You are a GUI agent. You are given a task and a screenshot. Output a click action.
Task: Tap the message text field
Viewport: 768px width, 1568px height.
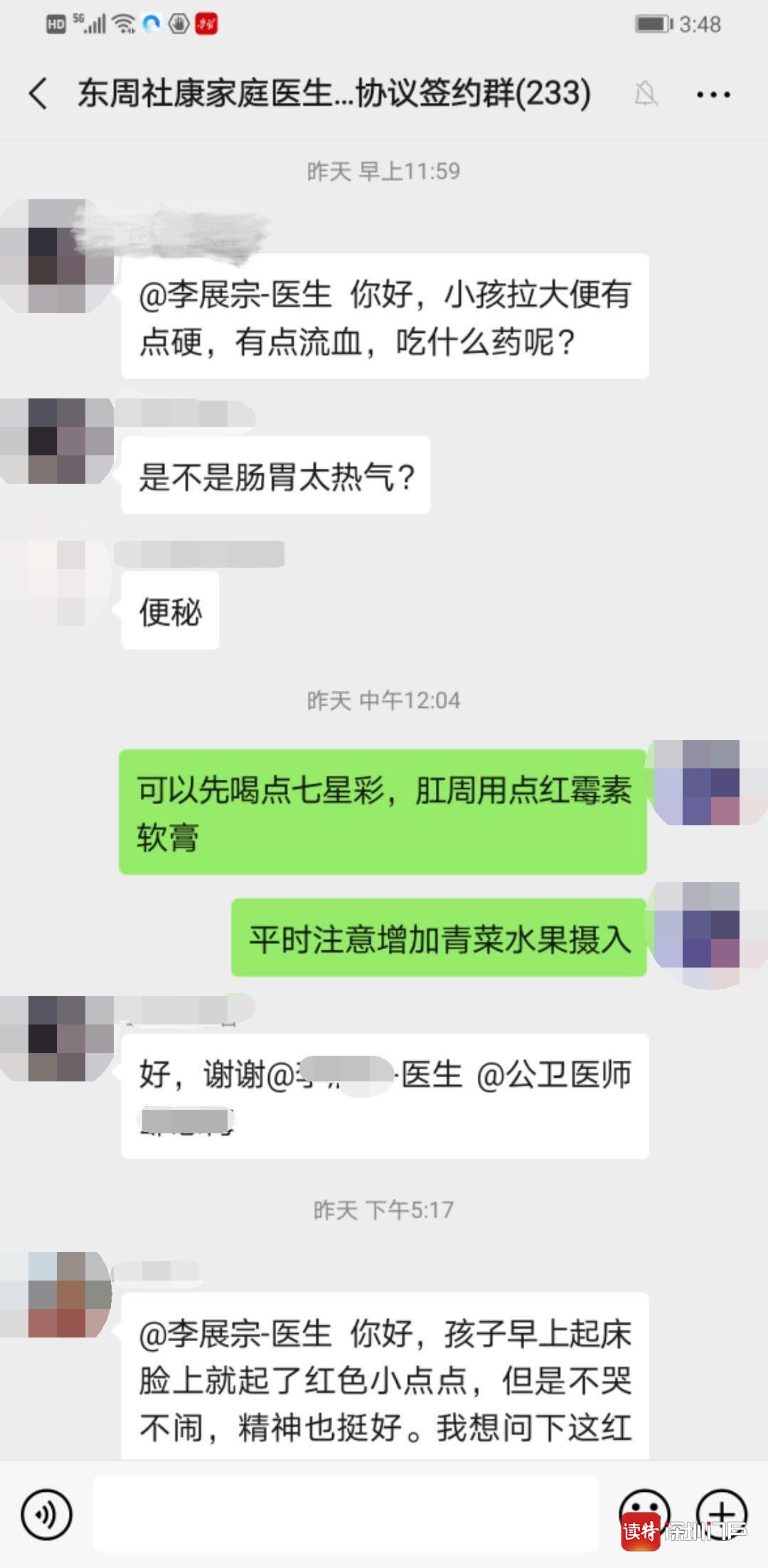pos(345,1513)
